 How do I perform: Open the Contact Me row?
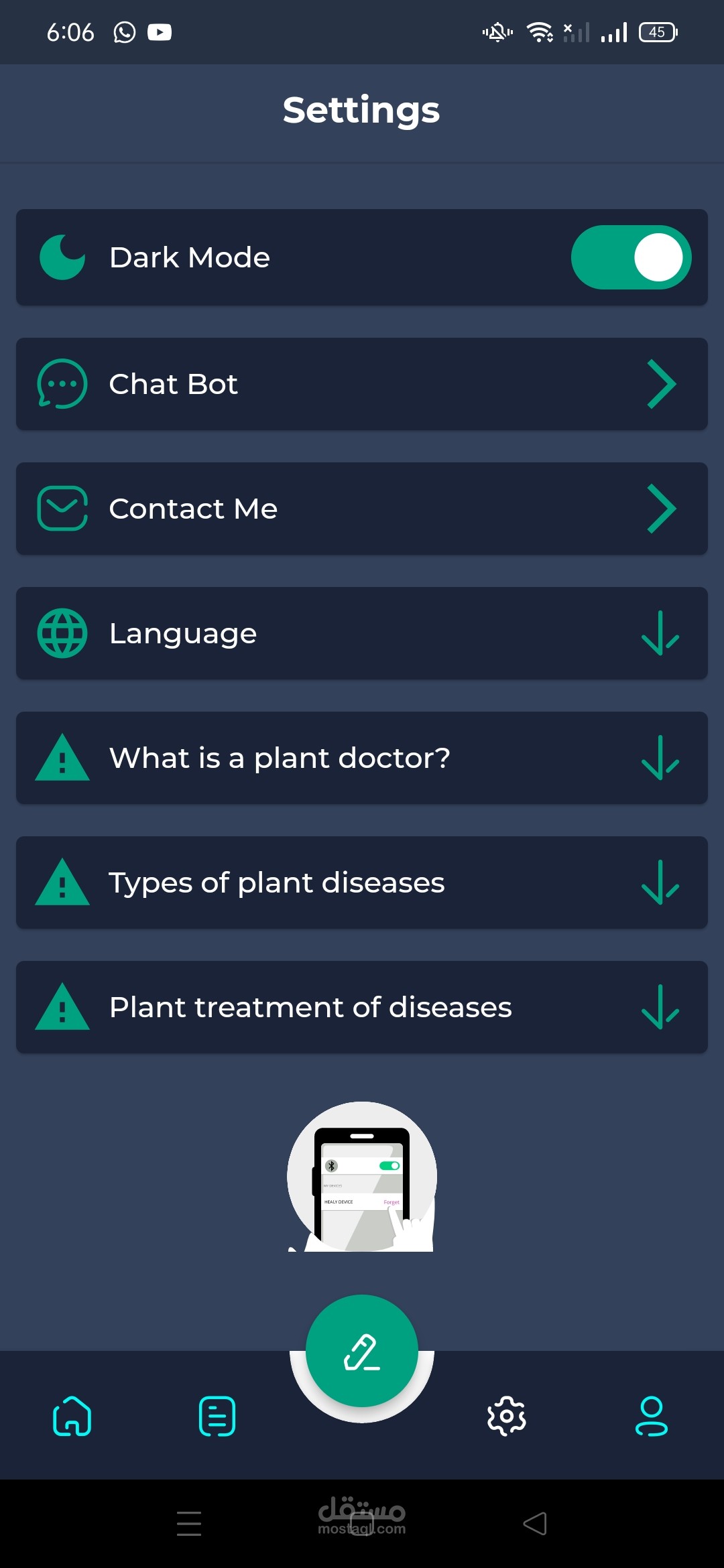point(362,509)
